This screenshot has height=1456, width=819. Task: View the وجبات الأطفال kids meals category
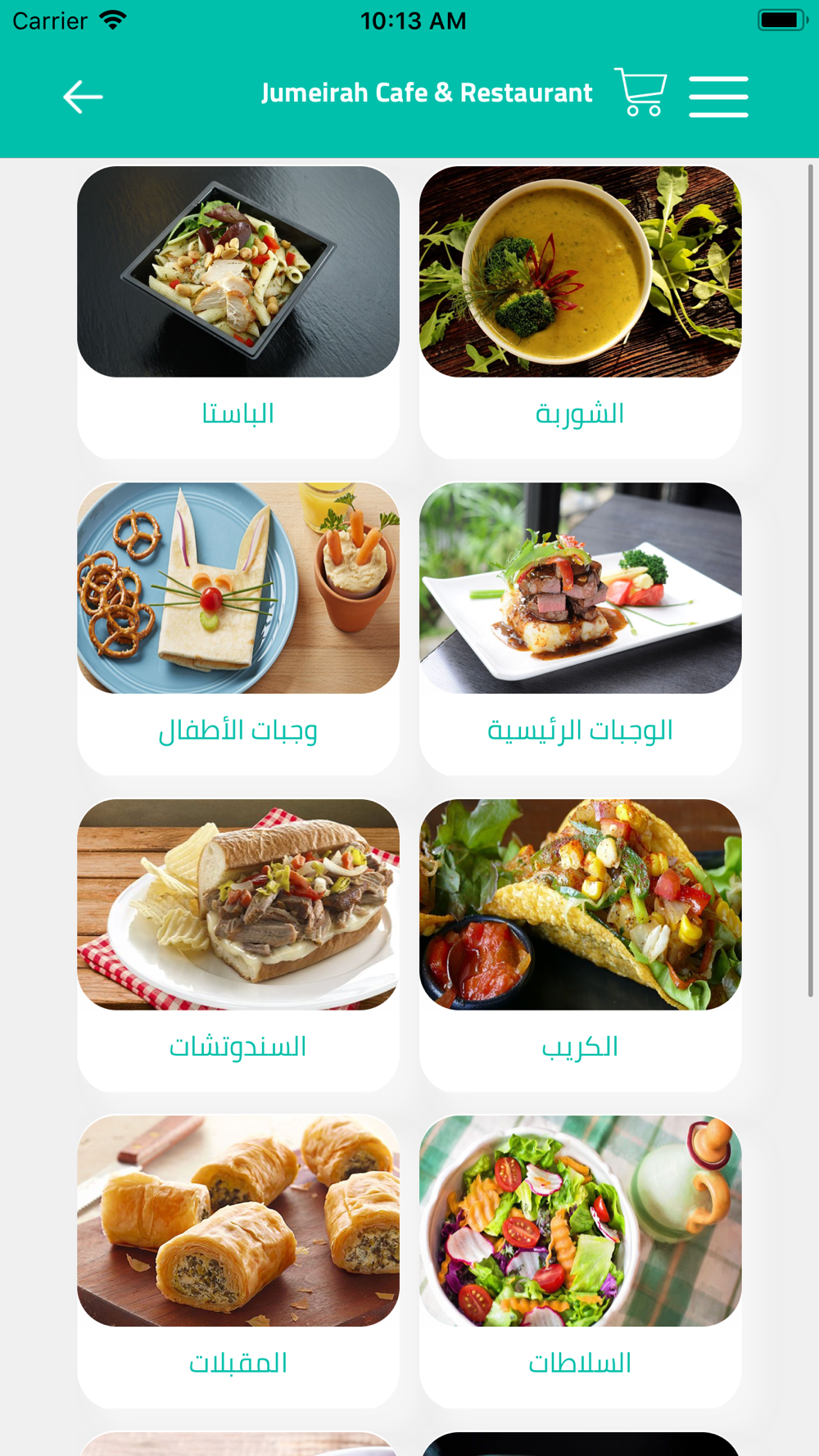238,628
